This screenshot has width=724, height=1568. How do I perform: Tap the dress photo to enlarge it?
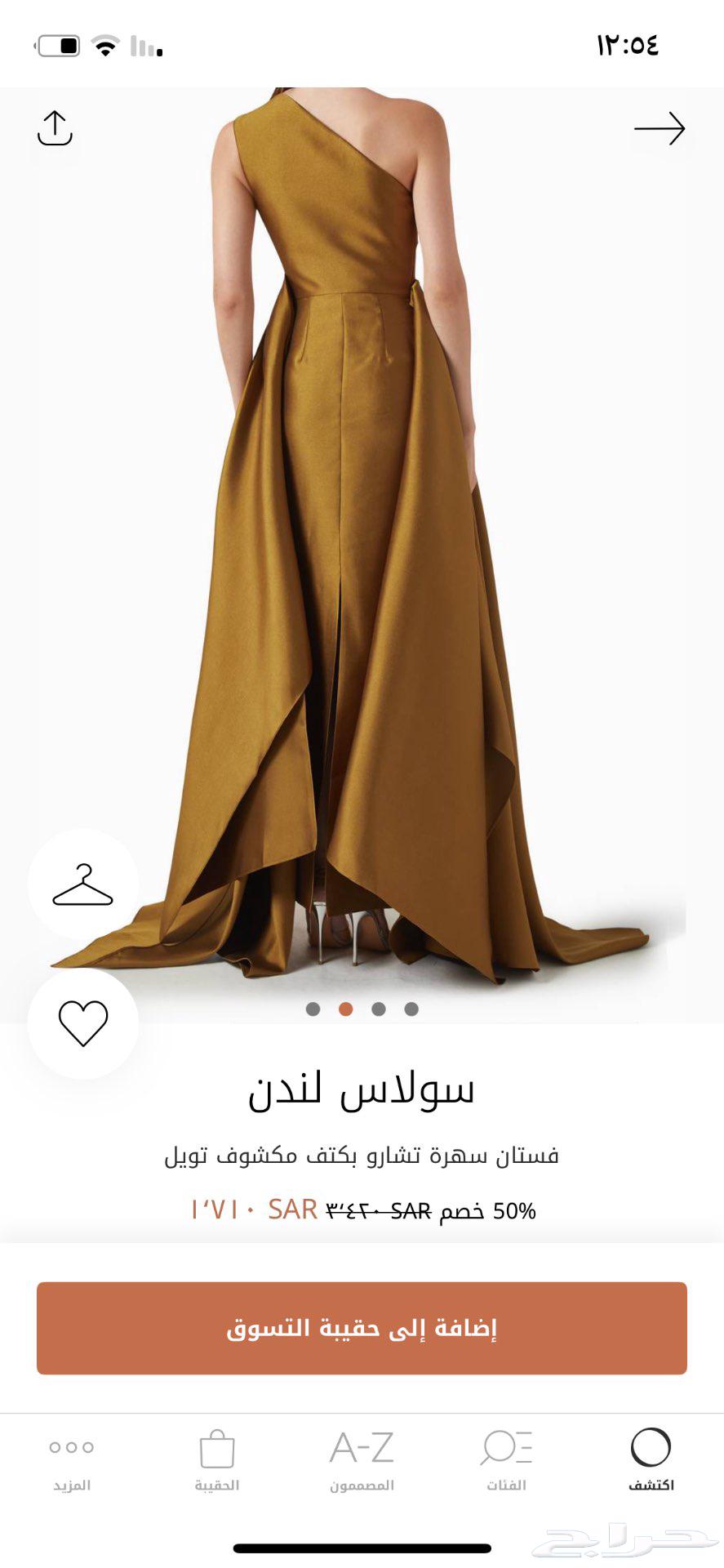click(x=362, y=531)
